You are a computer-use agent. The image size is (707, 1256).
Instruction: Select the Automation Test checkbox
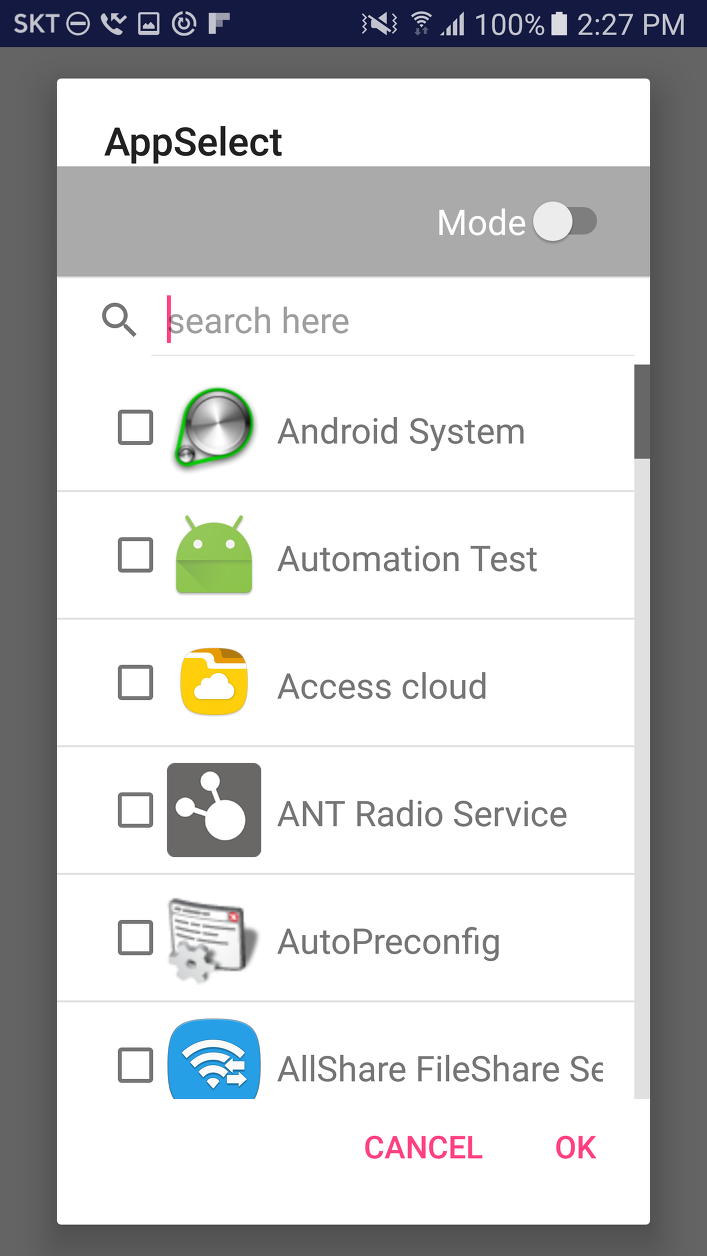[136, 555]
